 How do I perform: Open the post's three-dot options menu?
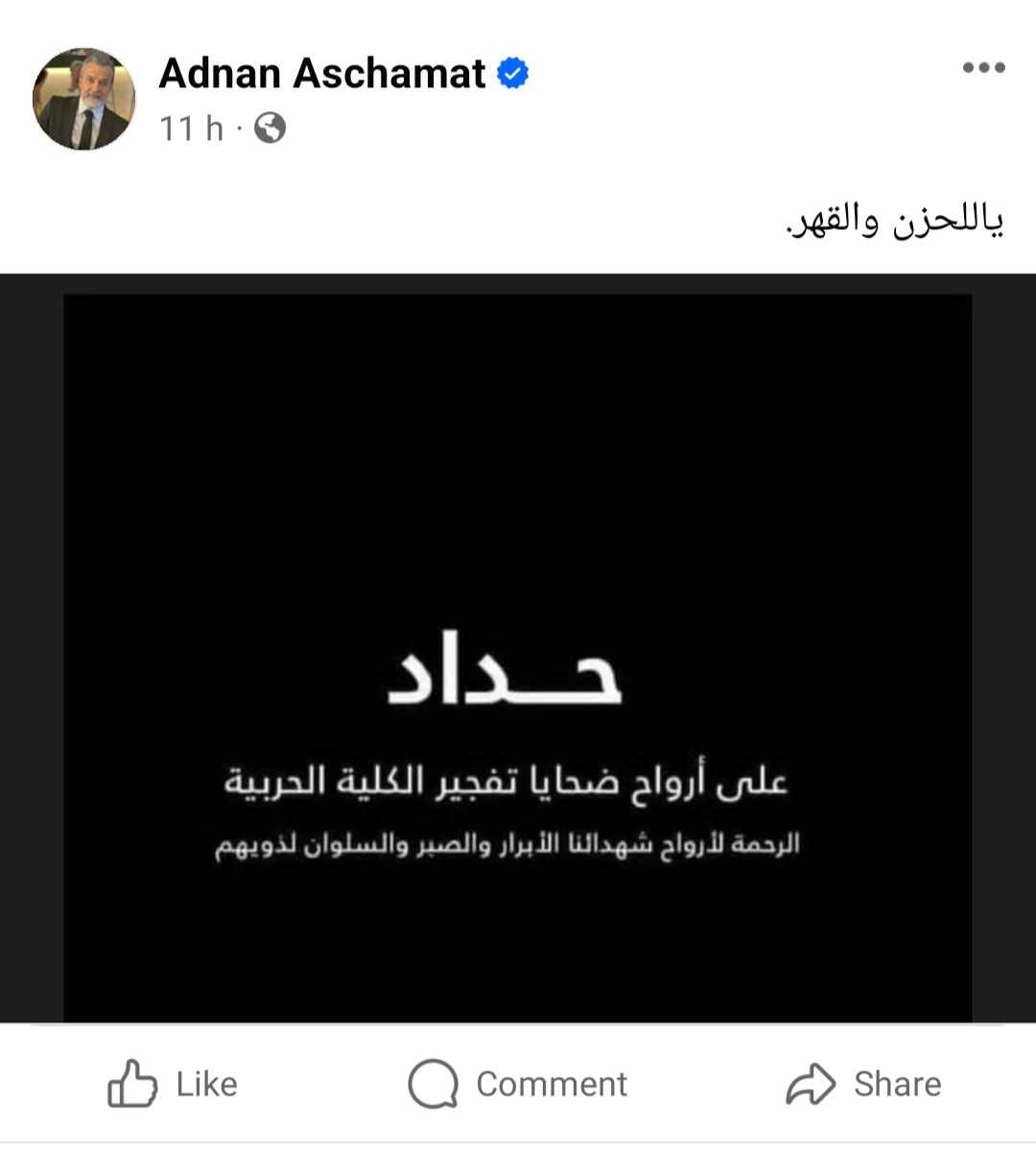983,67
